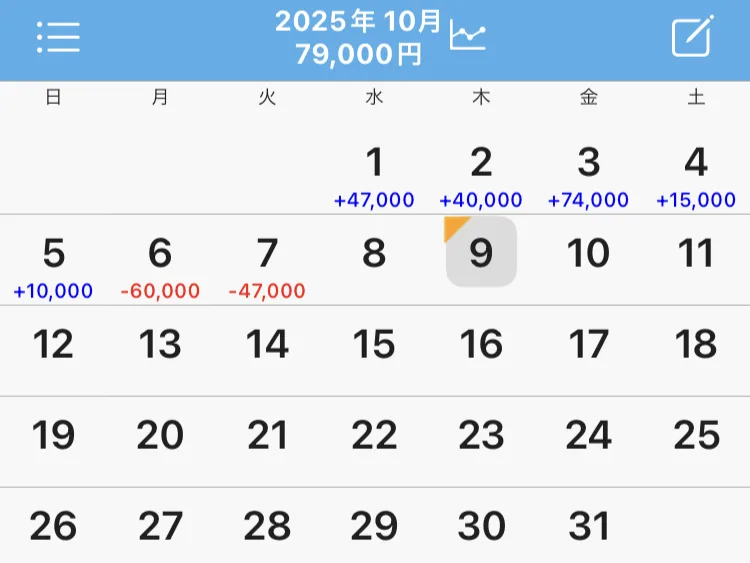Pick the 23rd on the calendar
This screenshot has height=563, width=750.
[x=481, y=436]
